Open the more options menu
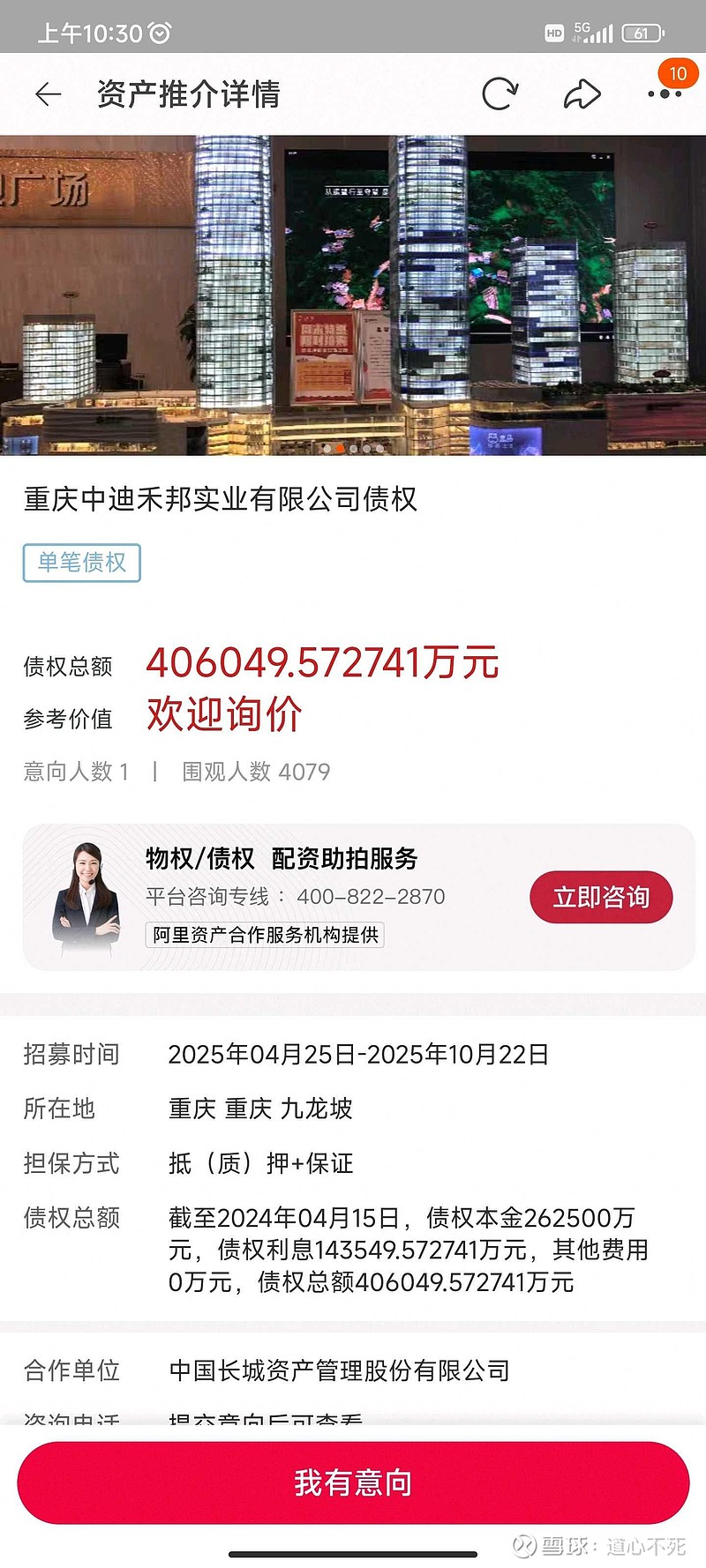Image resolution: width=706 pixels, height=1568 pixels. click(x=664, y=94)
